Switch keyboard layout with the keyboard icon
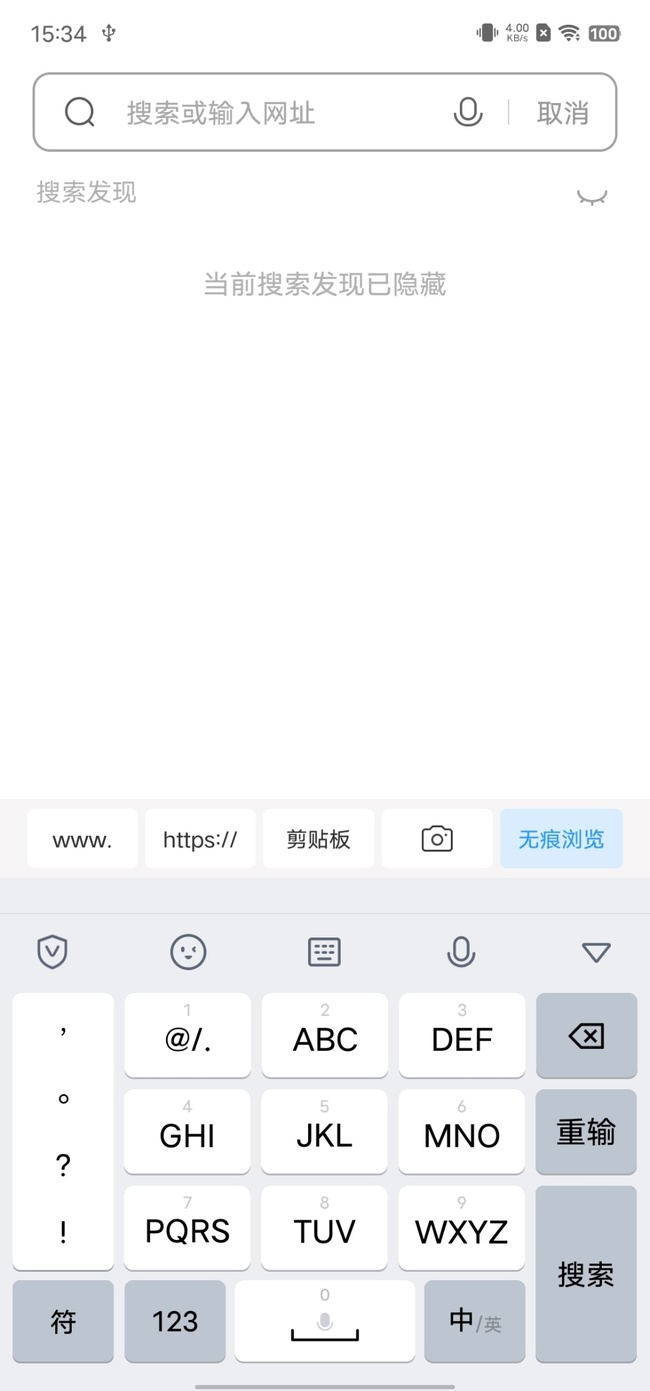Image resolution: width=650 pixels, height=1391 pixels. point(324,952)
